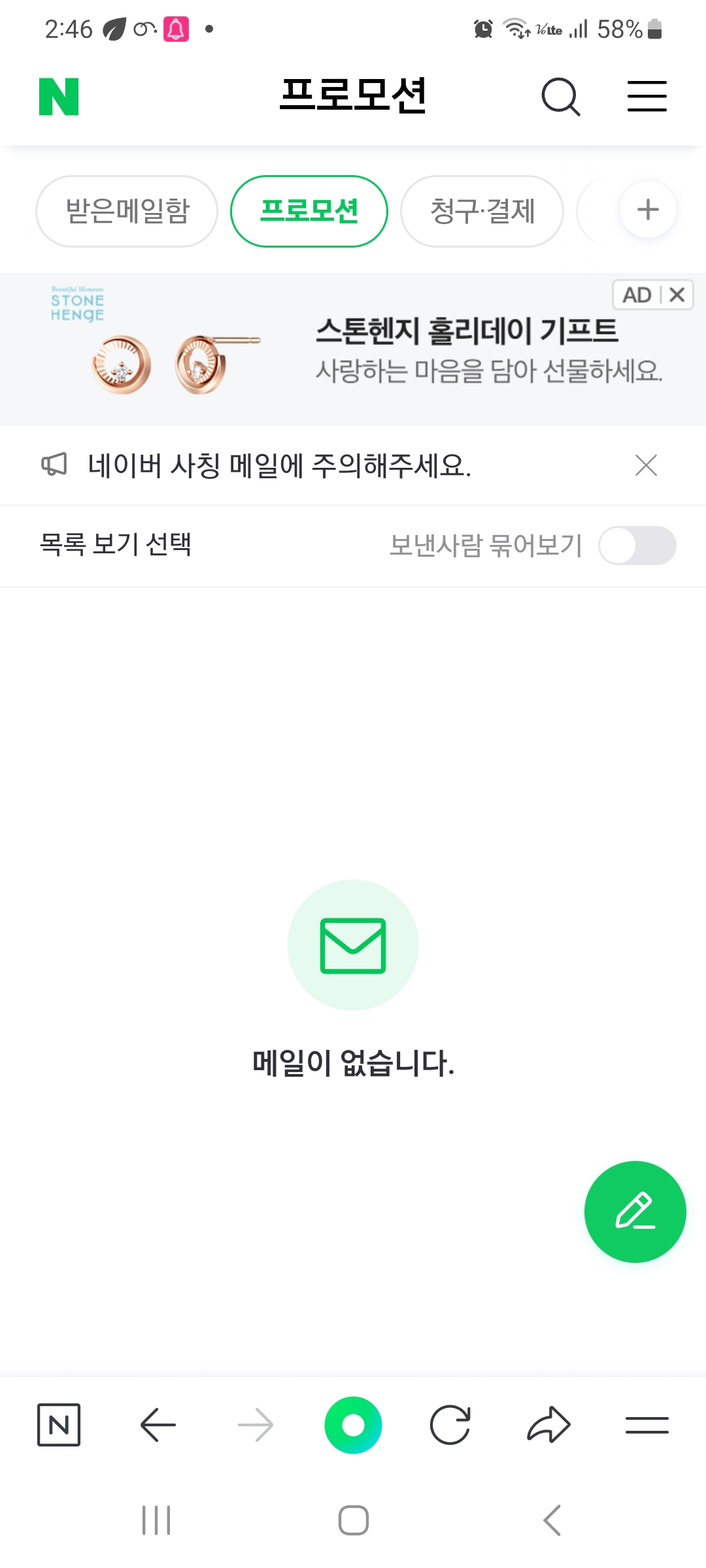The image size is (706, 1568).
Task: Open the 네이버 사칭 메일 notice
Action: point(280,466)
